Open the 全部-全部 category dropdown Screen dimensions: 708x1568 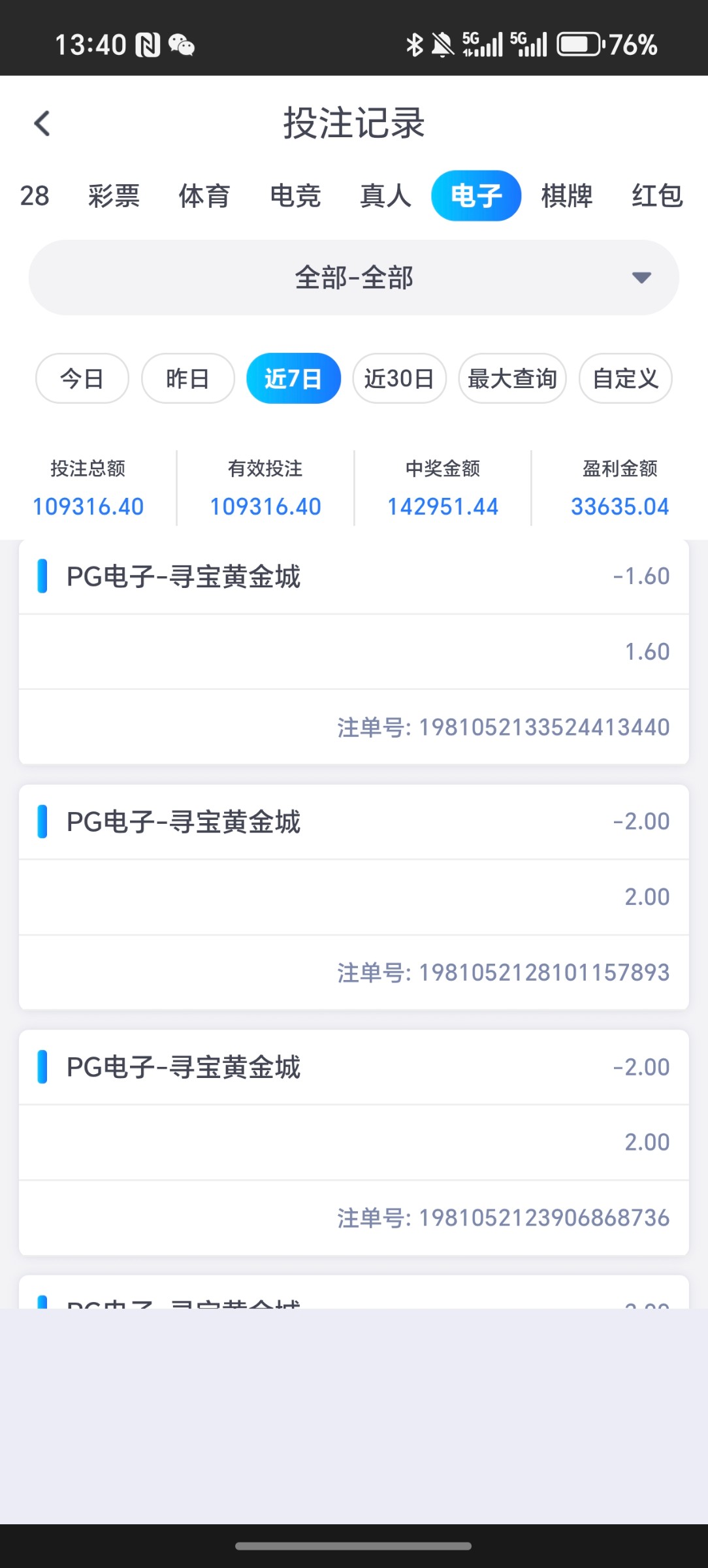point(353,276)
